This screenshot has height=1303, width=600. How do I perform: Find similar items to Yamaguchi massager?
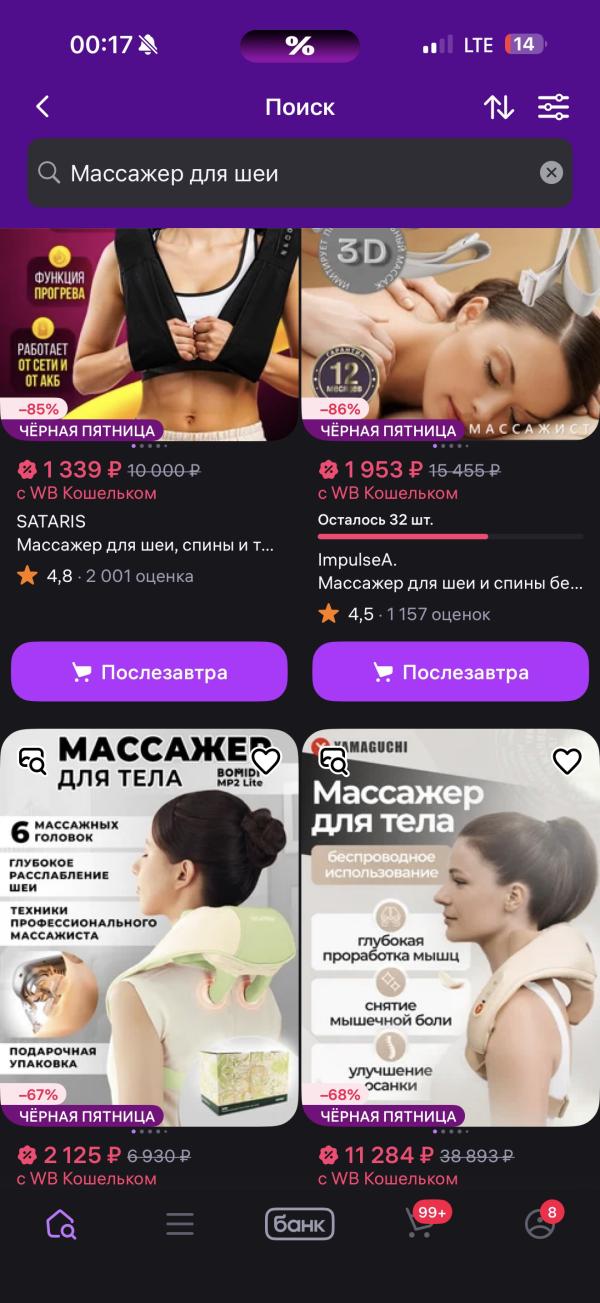coord(334,761)
